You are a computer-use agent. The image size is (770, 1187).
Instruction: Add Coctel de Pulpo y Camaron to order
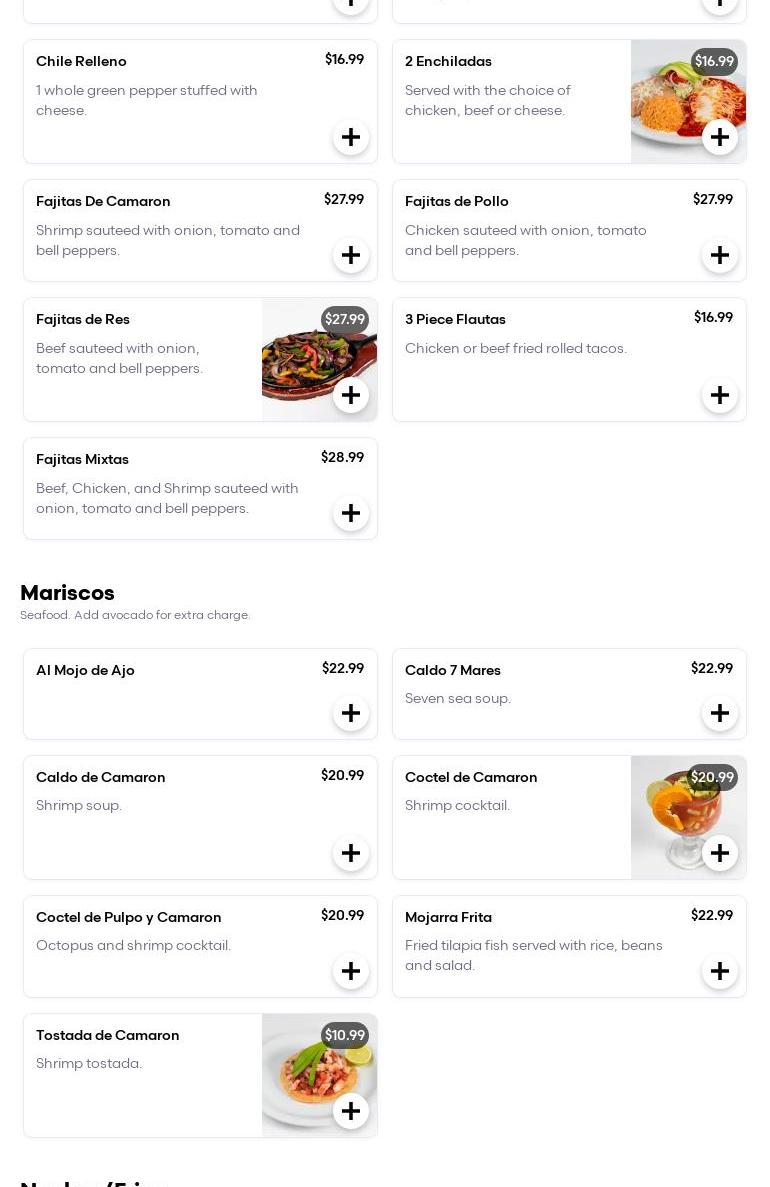coord(351,971)
